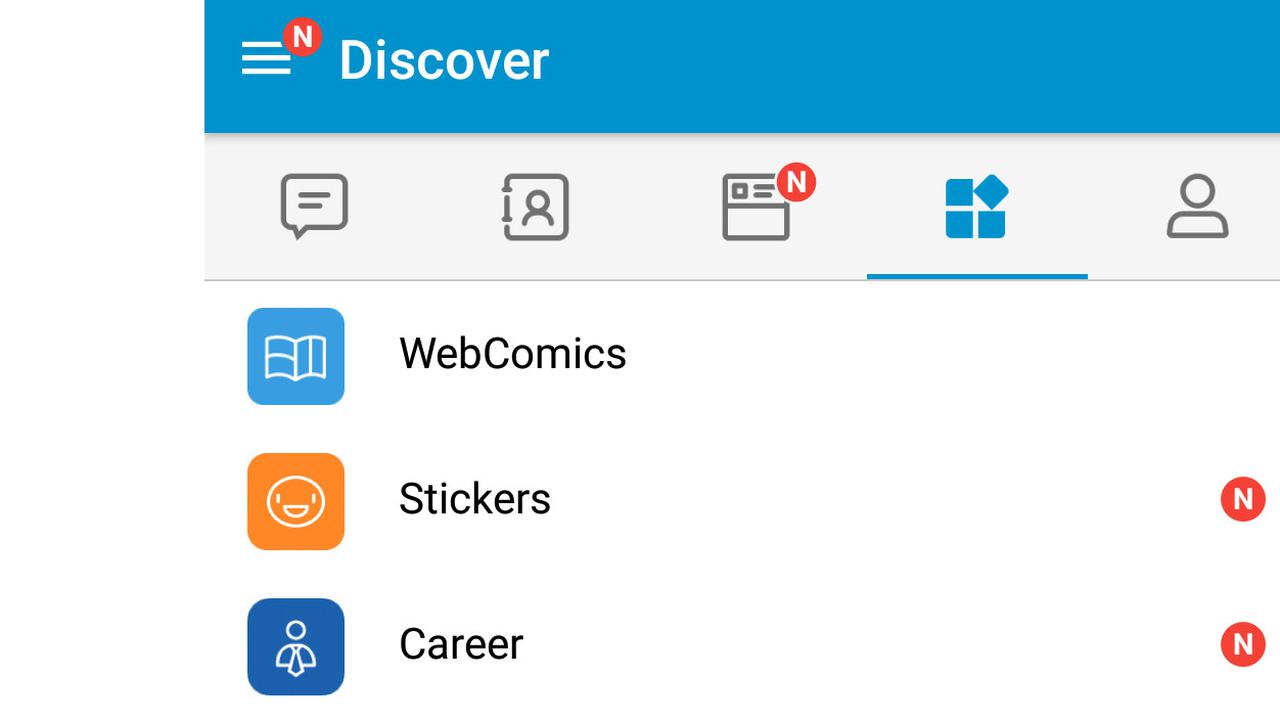Switch to the contacts tab
Viewport: 1280px width, 720px height.
click(x=535, y=207)
